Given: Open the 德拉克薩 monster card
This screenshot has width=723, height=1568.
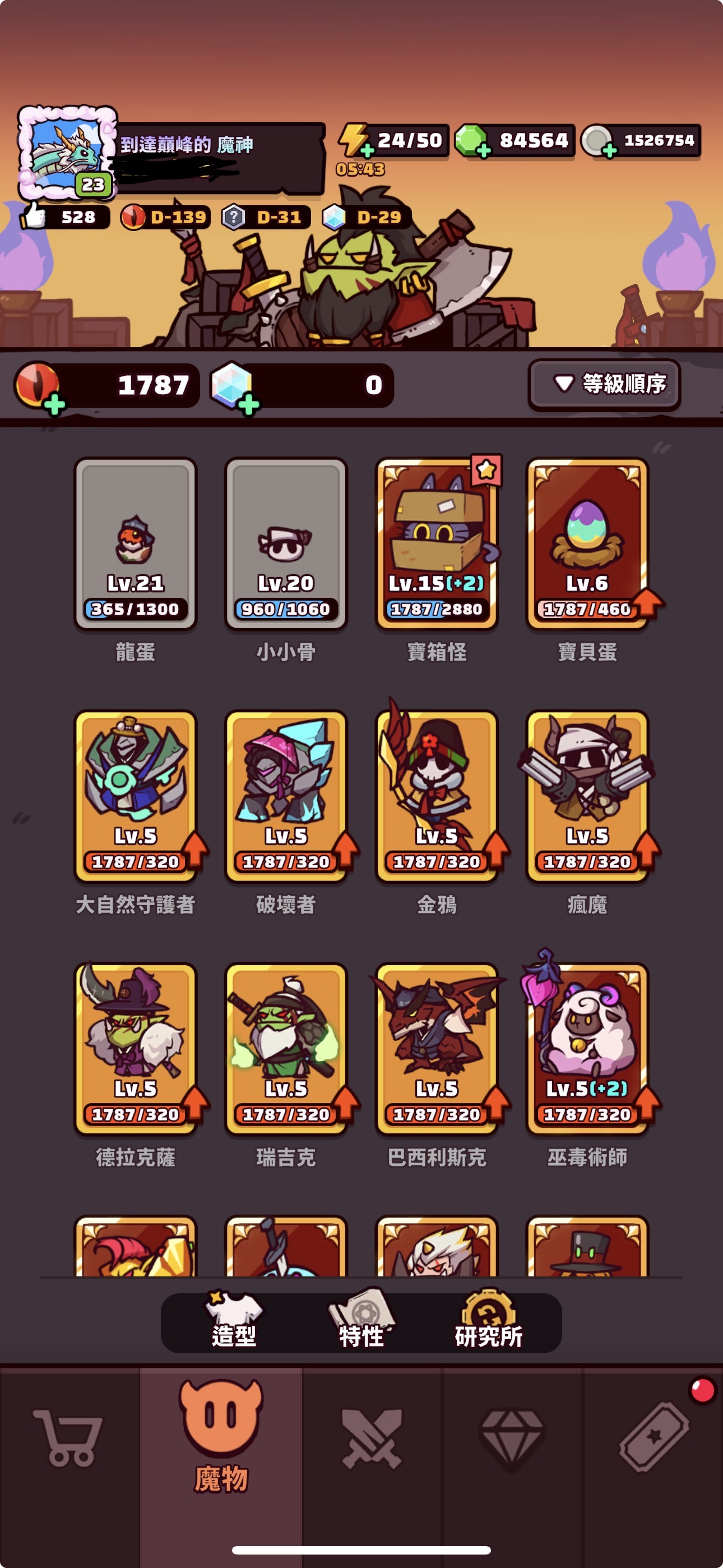Looking at the screenshot, I should [x=135, y=1049].
